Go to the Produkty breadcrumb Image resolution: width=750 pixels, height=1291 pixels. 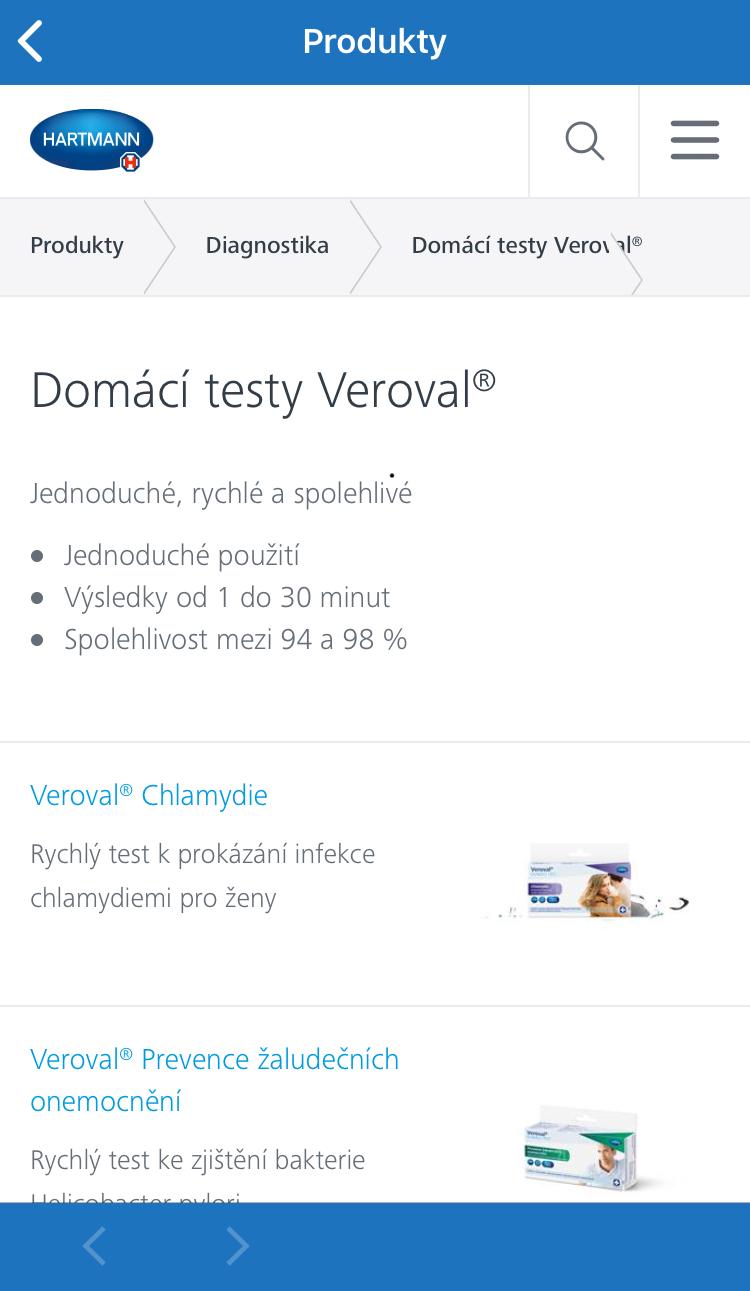tap(77, 246)
